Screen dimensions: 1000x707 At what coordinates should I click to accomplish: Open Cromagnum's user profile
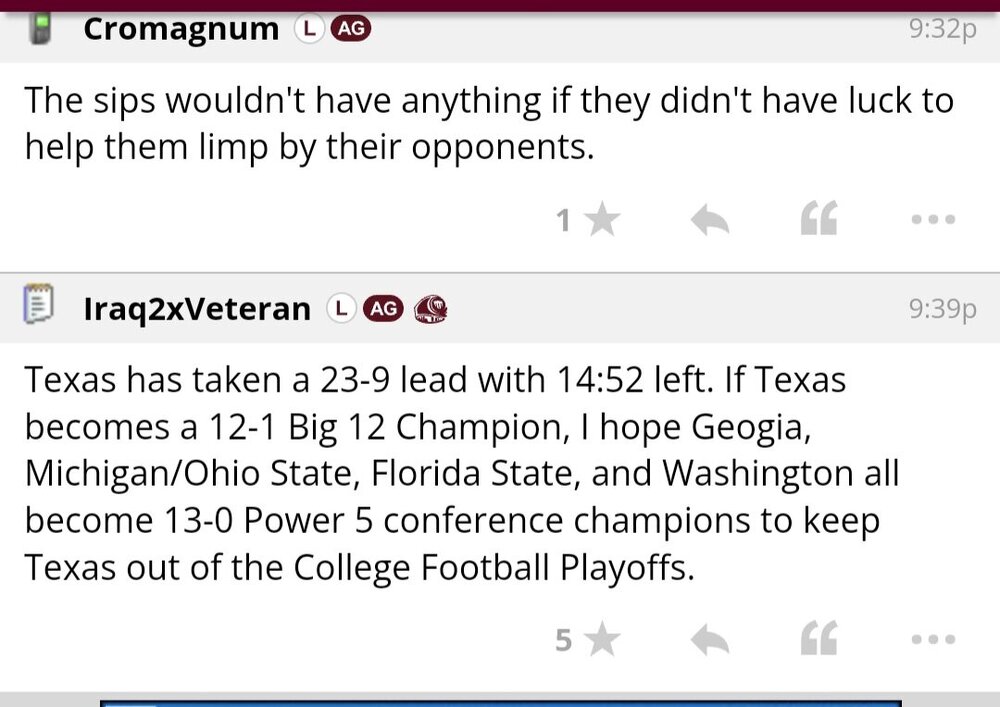(x=180, y=29)
